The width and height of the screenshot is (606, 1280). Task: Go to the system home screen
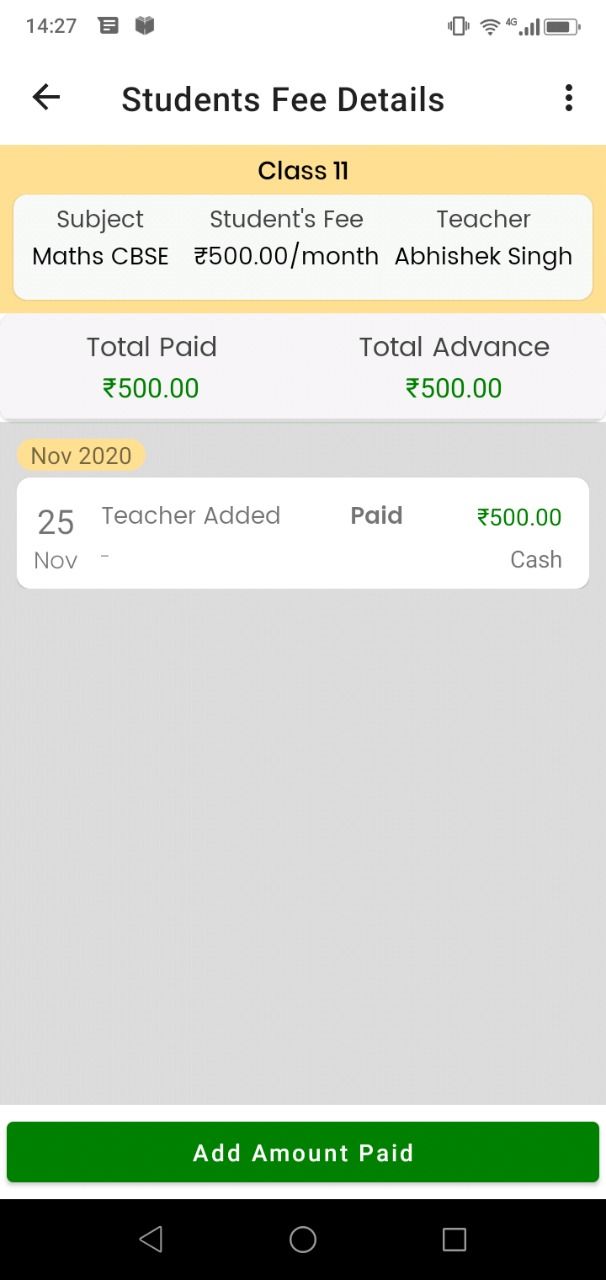click(303, 1240)
